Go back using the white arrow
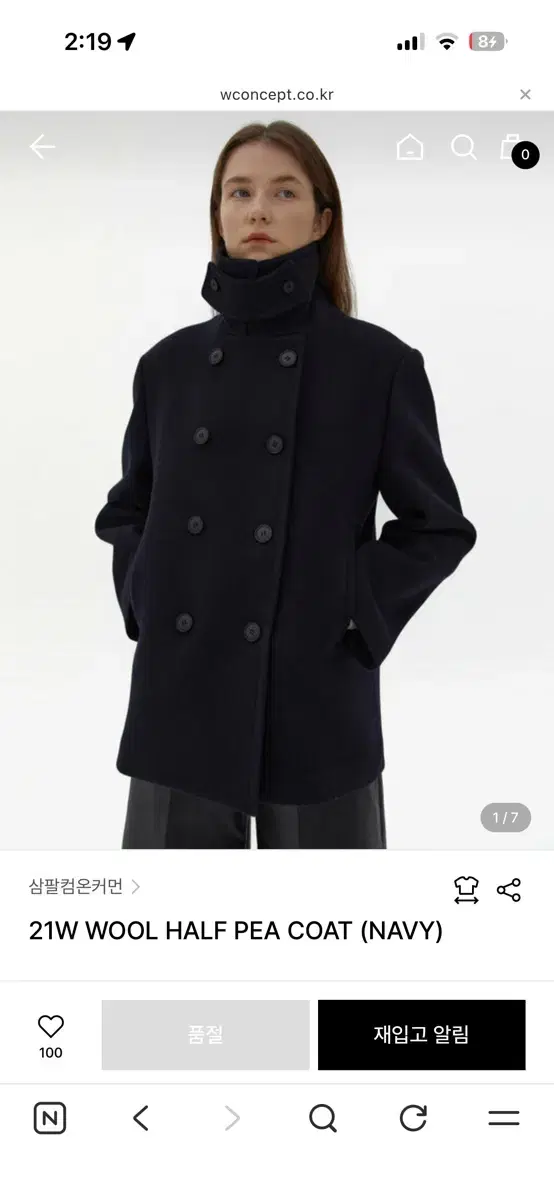 point(42,147)
